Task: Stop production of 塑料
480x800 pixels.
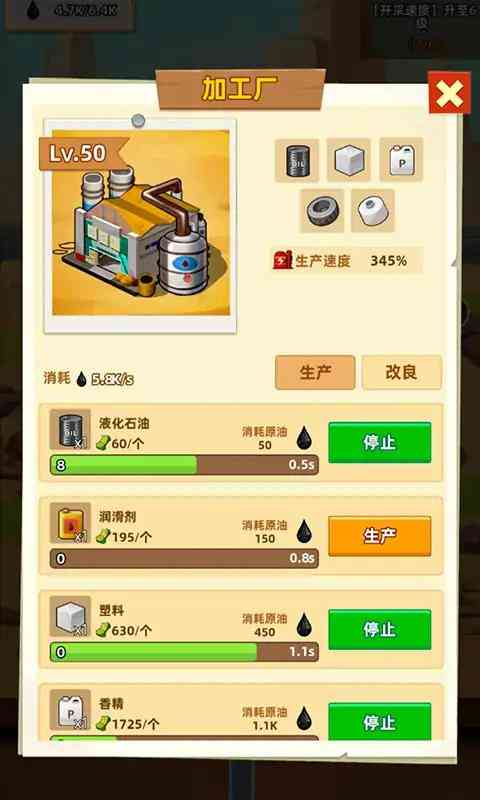Action: tap(380, 630)
